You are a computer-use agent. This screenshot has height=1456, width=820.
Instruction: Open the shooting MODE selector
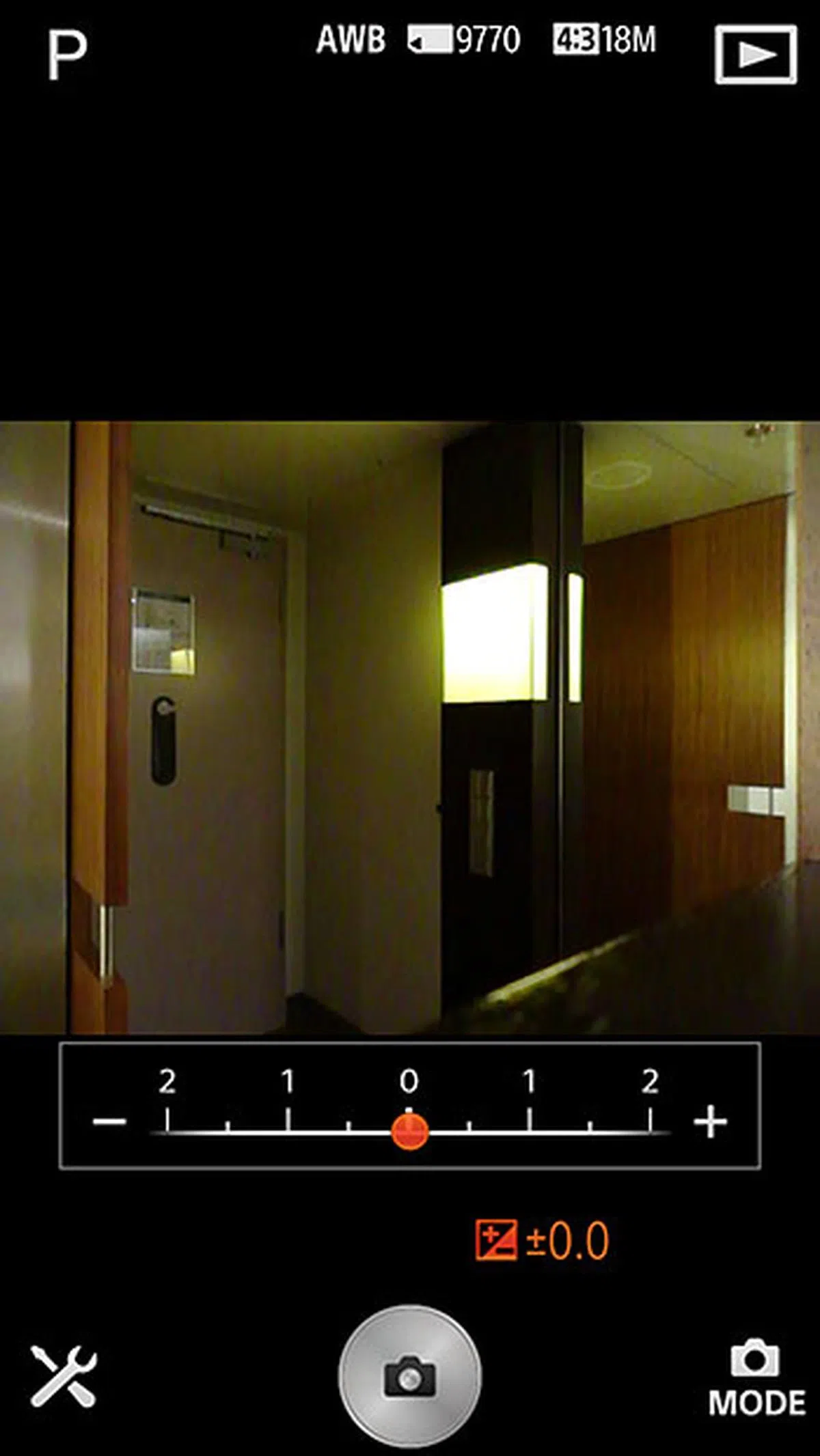point(756,1377)
